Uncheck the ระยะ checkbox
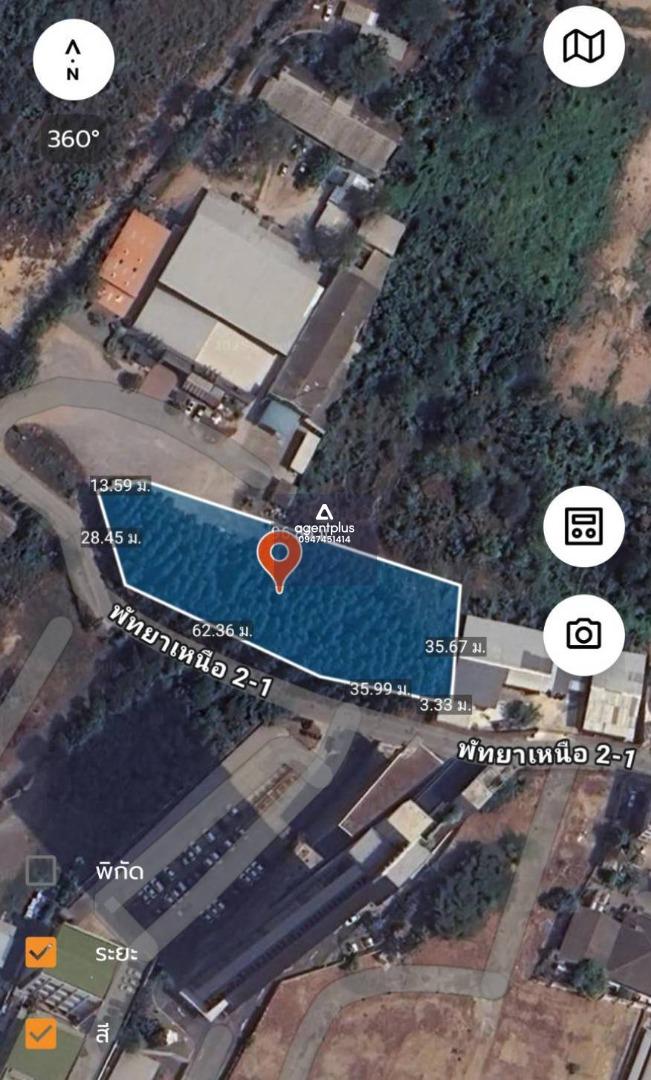Viewport: 651px width, 1080px height. (x=41, y=953)
